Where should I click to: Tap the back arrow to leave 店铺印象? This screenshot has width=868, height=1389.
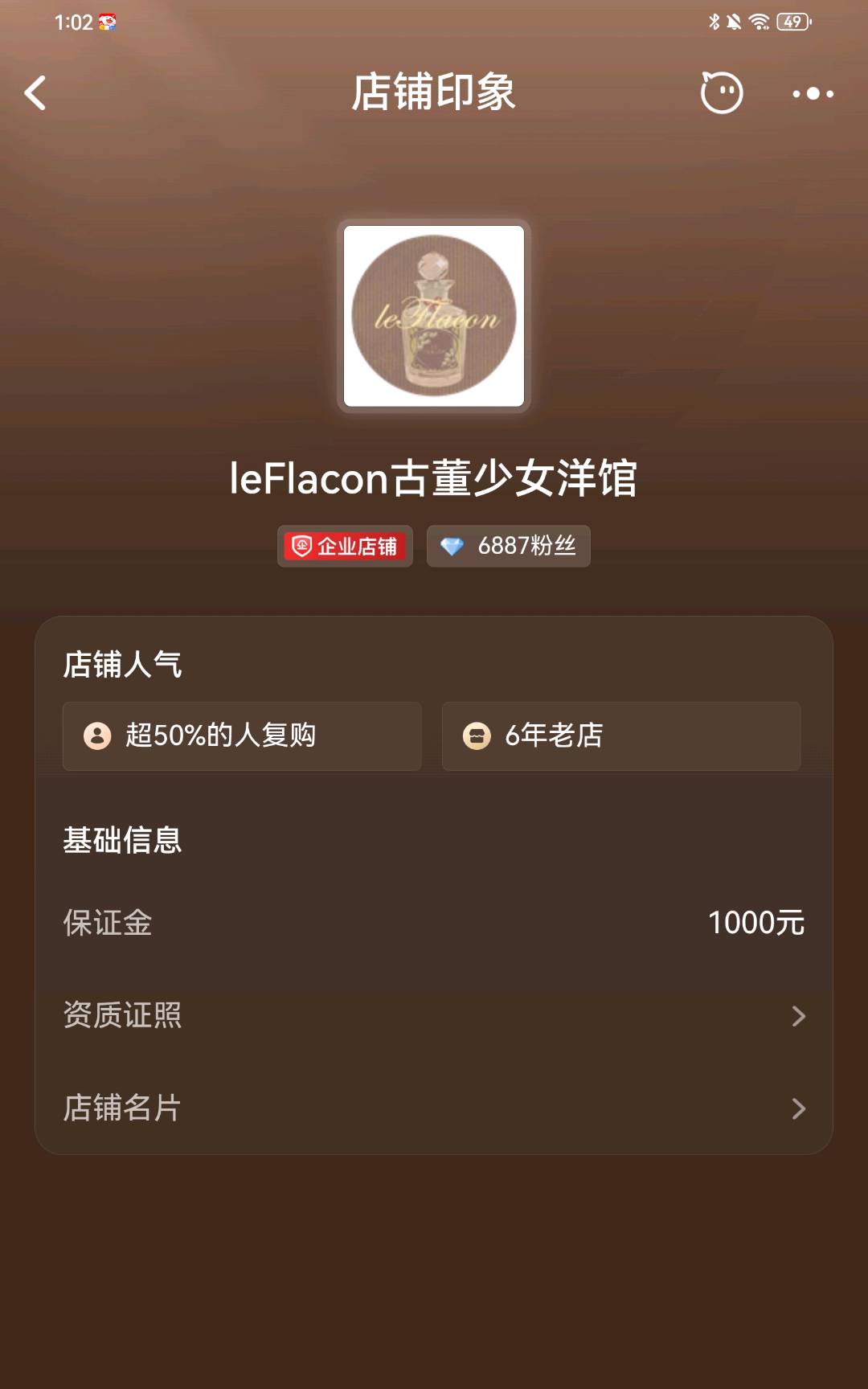click(x=34, y=93)
